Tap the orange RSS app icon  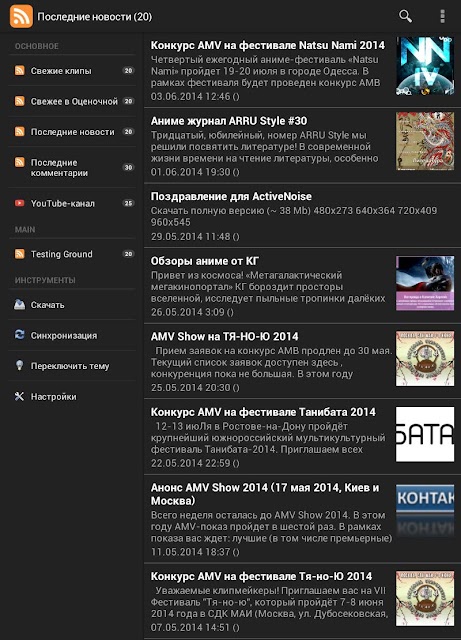click(x=21, y=16)
